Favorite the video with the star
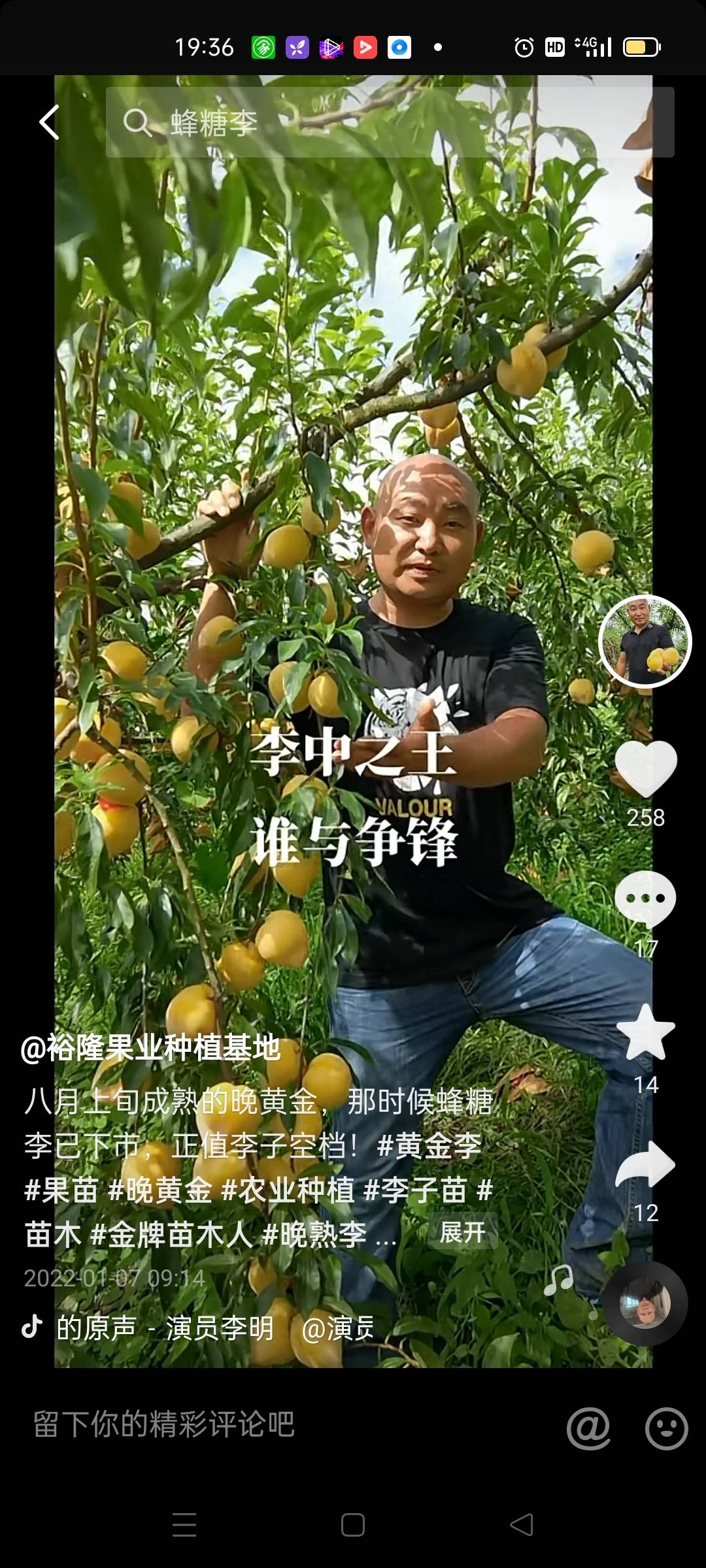The image size is (706, 1568). pos(645,1034)
